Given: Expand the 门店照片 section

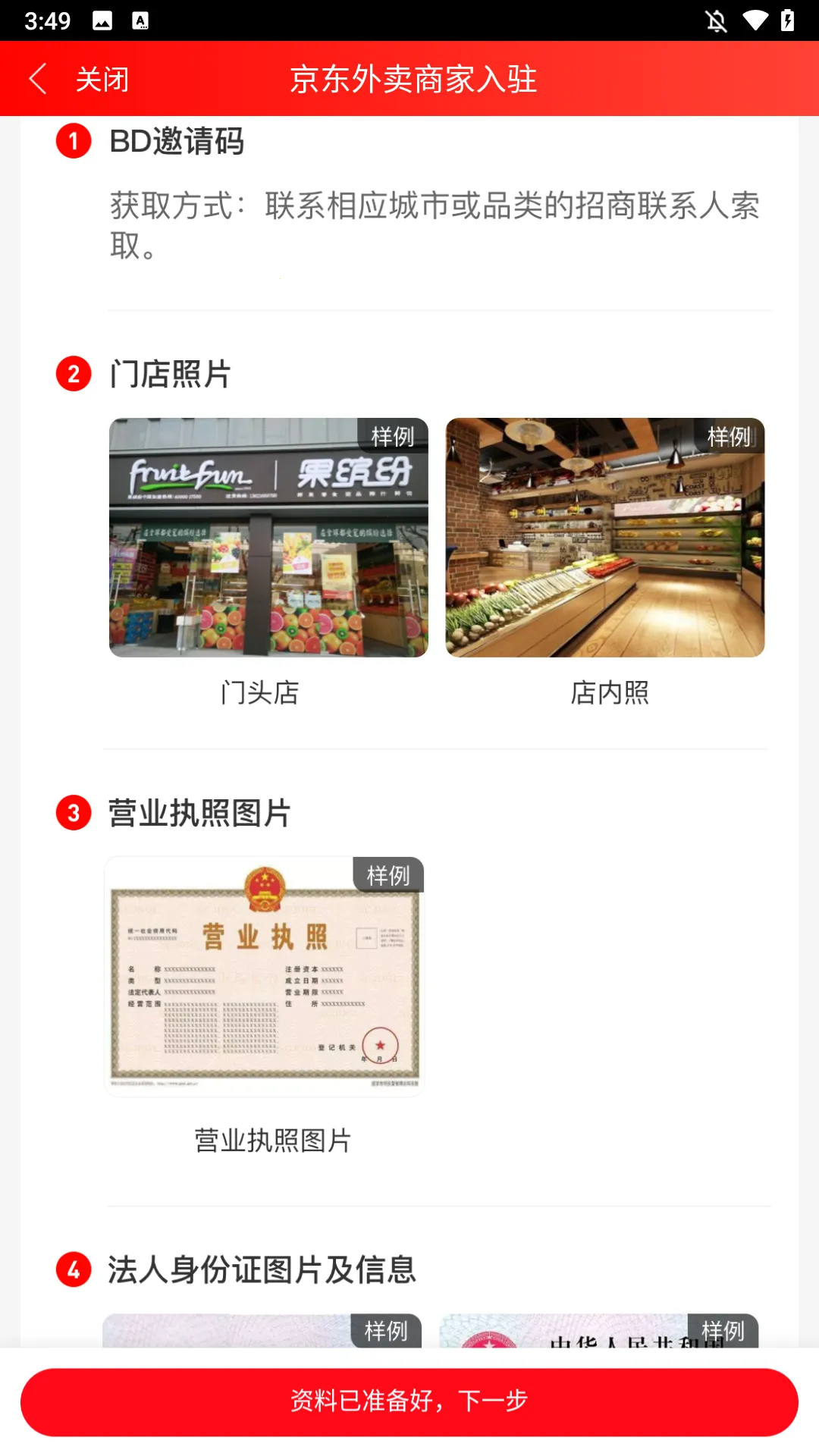Looking at the screenshot, I should point(169,375).
